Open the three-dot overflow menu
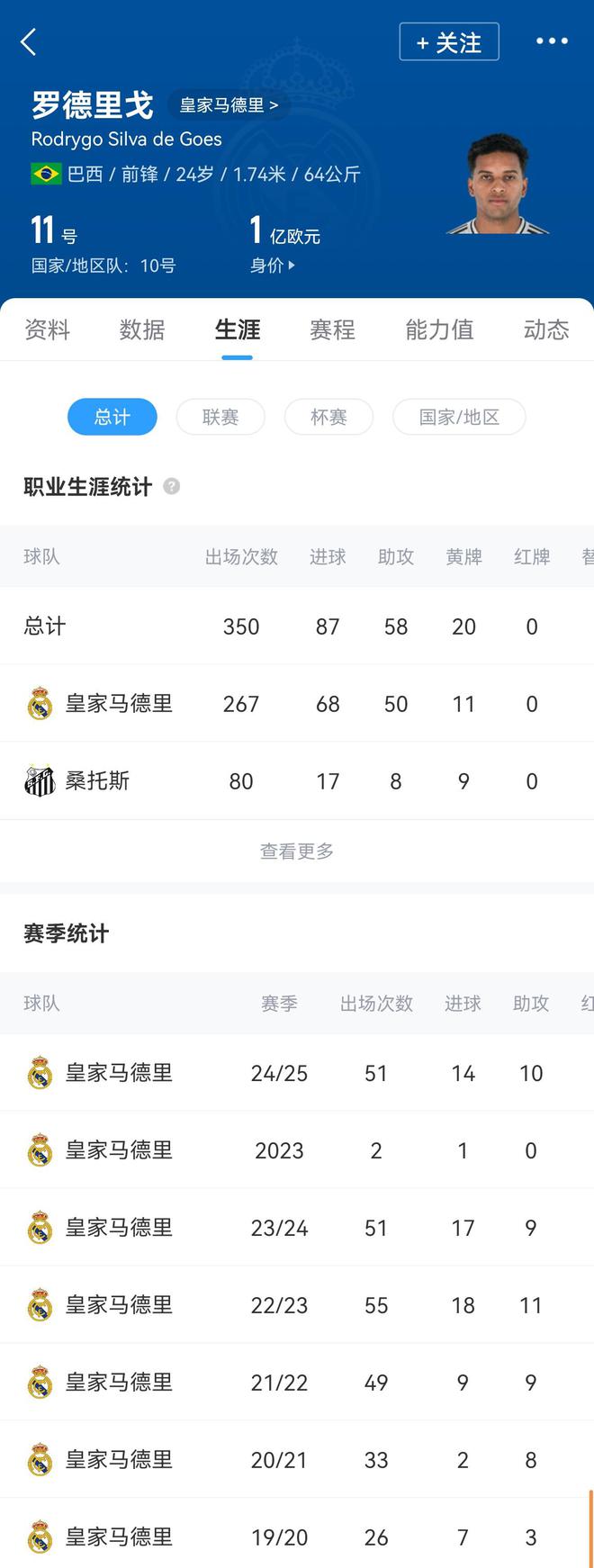Viewport: 594px width, 1568px height. (x=551, y=41)
